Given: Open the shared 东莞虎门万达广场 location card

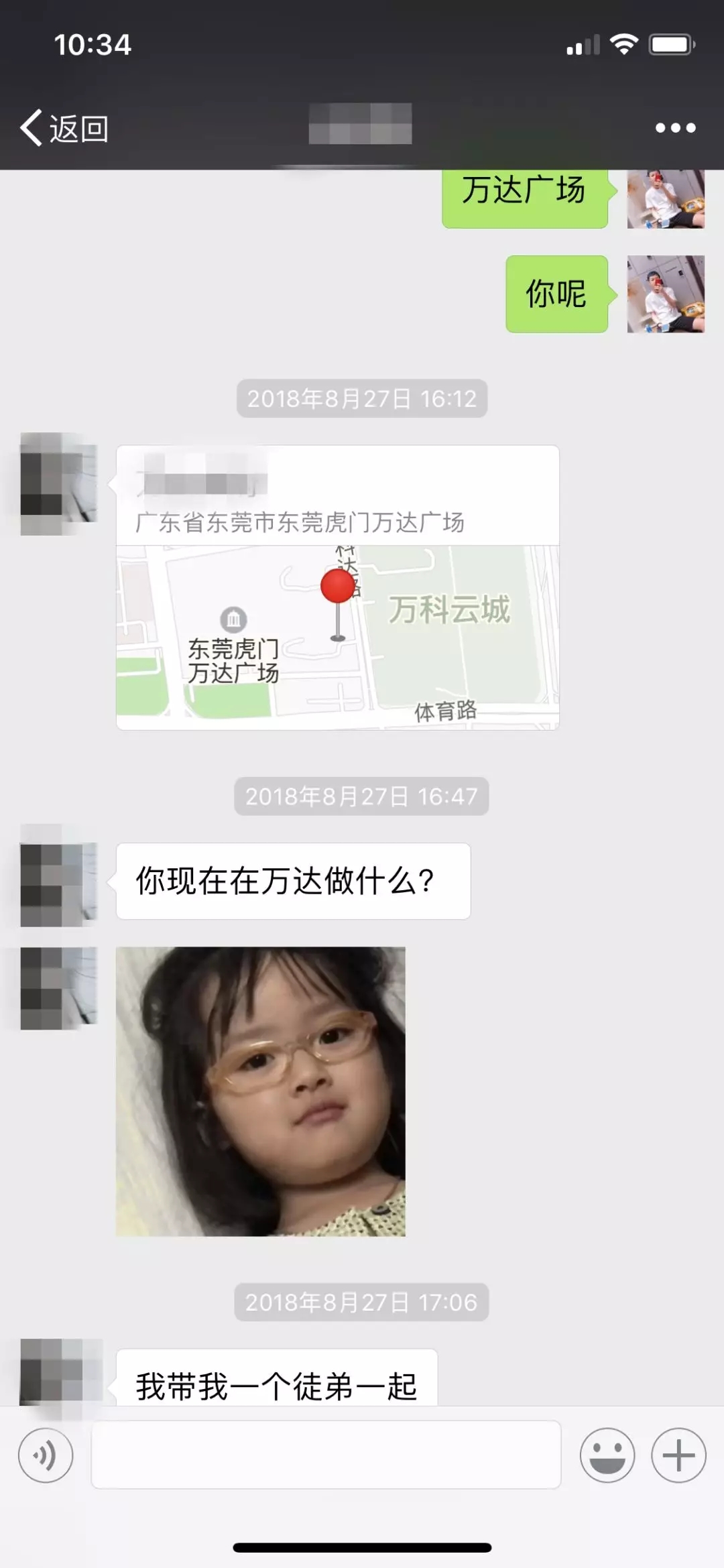Looking at the screenshot, I should [337, 587].
